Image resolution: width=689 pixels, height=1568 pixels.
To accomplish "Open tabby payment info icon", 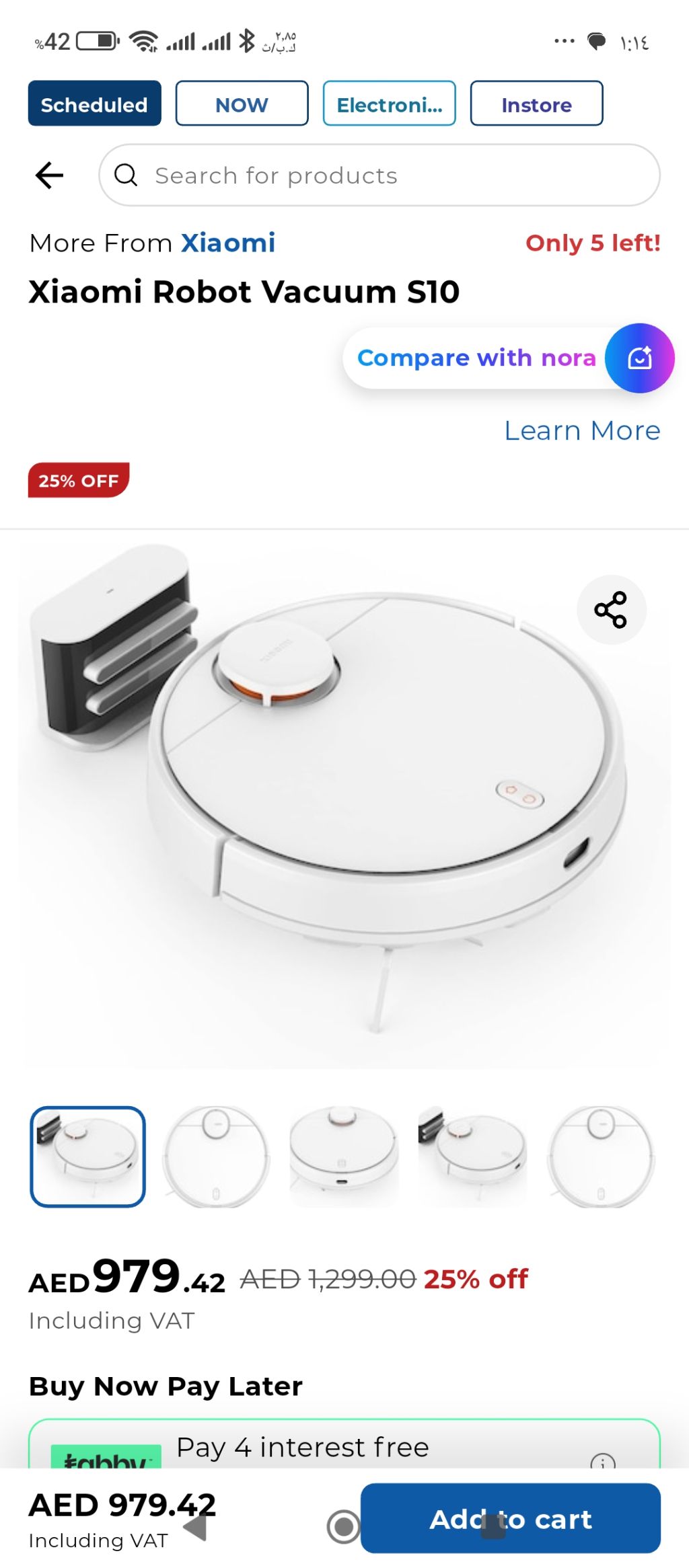I will point(602,1460).
